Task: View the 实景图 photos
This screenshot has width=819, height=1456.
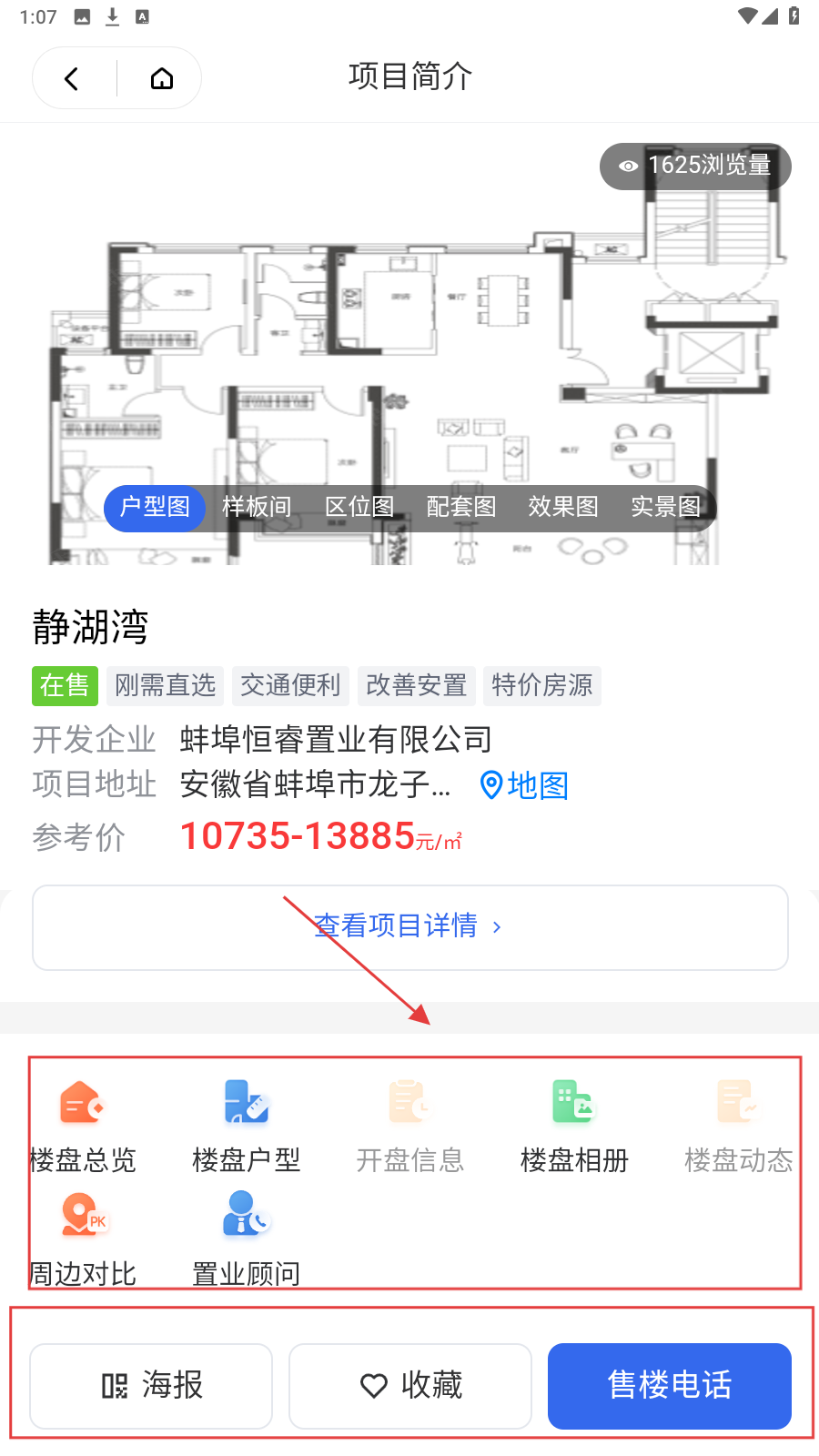Action: click(665, 507)
